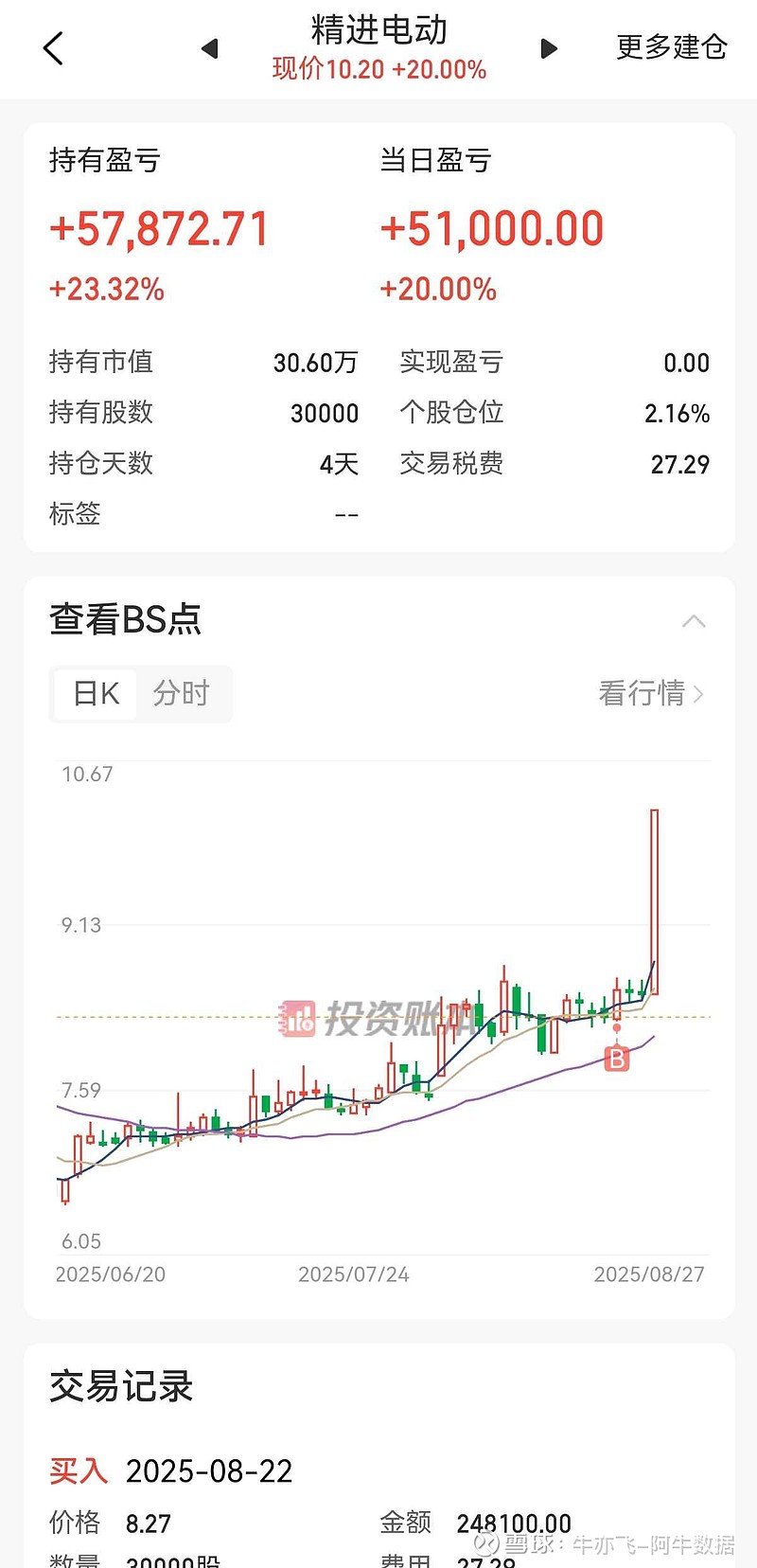
Task: Open 看行情 market quotes link
Action: (x=651, y=694)
